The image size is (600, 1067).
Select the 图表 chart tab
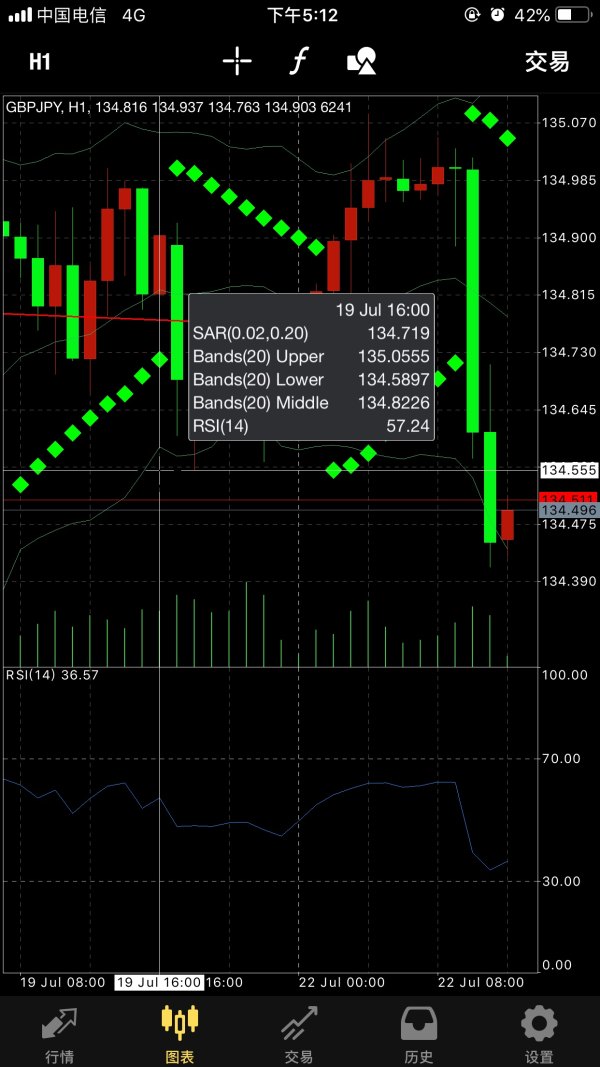pos(179,1034)
